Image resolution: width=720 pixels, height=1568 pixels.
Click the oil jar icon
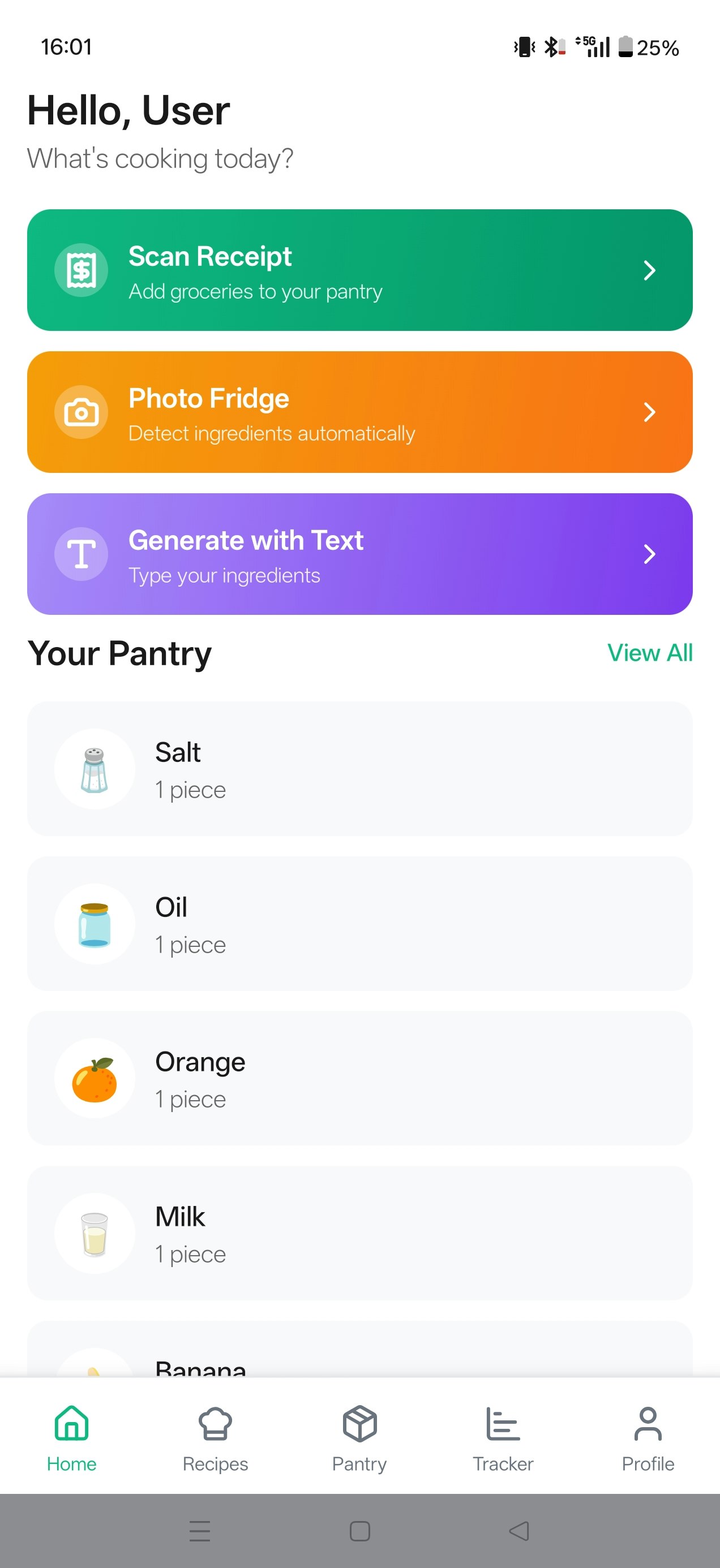(94, 923)
